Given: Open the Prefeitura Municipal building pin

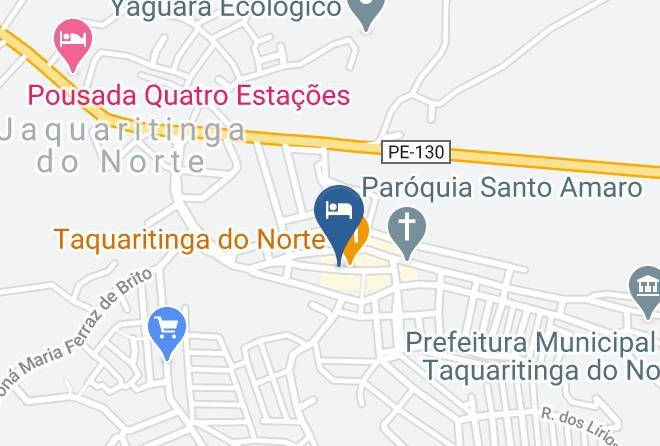Looking at the screenshot, I should (647, 292).
